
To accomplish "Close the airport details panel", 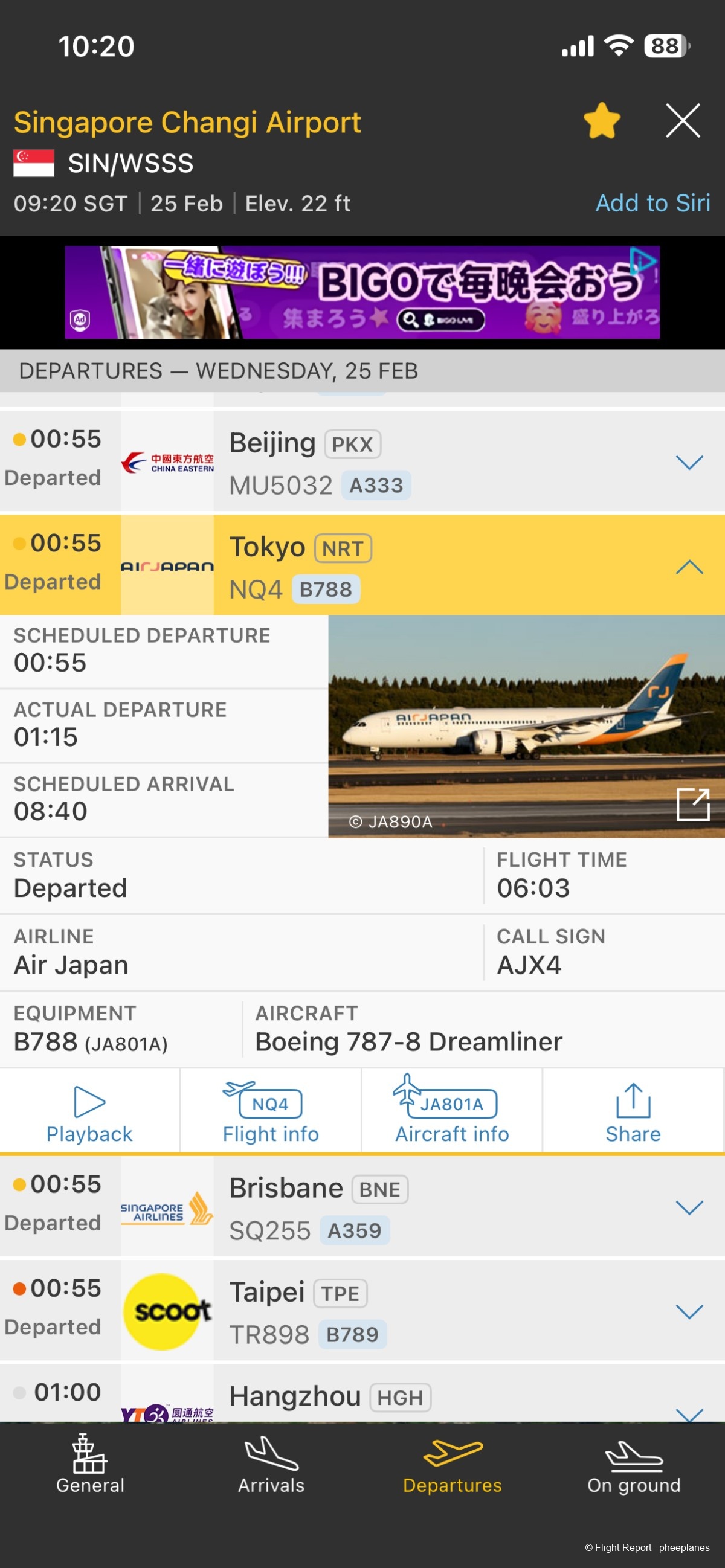I will (x=682, y=121).
